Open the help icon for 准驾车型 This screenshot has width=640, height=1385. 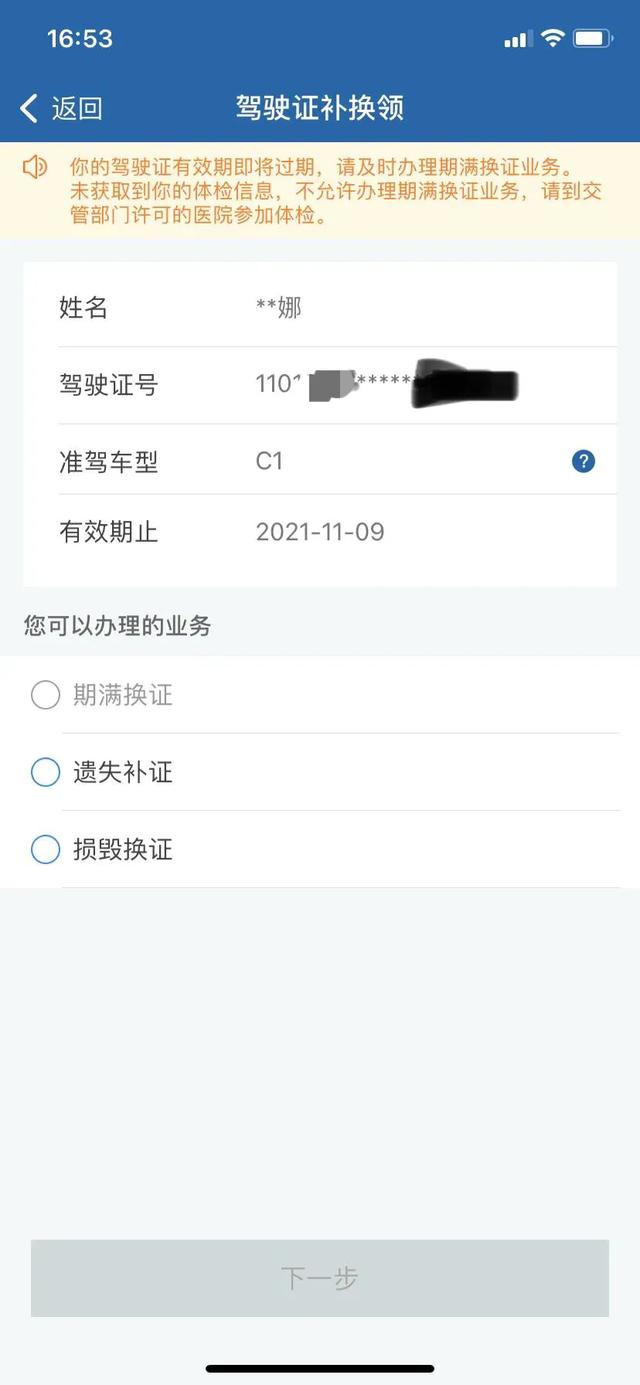583,461
